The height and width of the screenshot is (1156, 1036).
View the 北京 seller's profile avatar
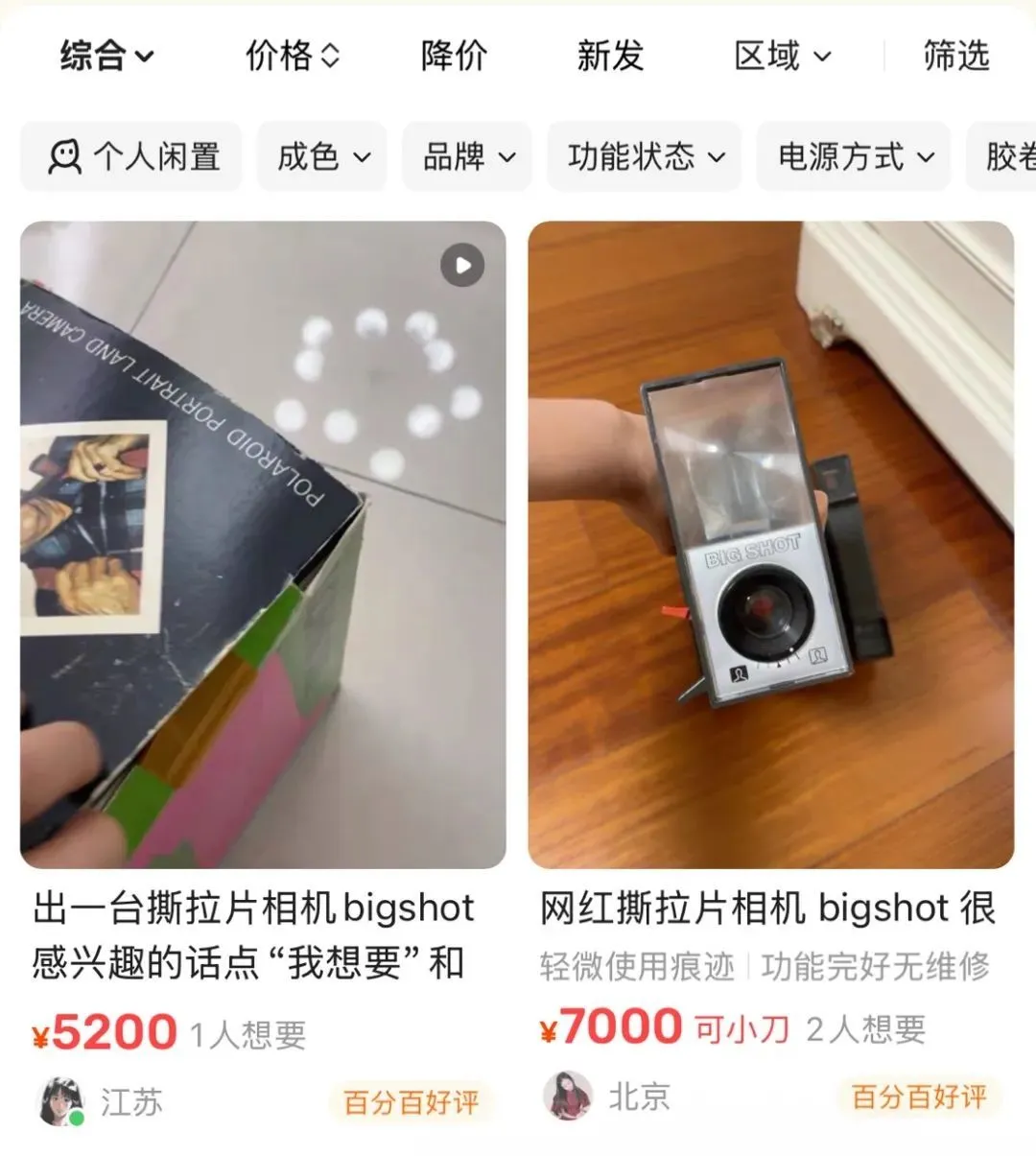(x=568, y=1096)
